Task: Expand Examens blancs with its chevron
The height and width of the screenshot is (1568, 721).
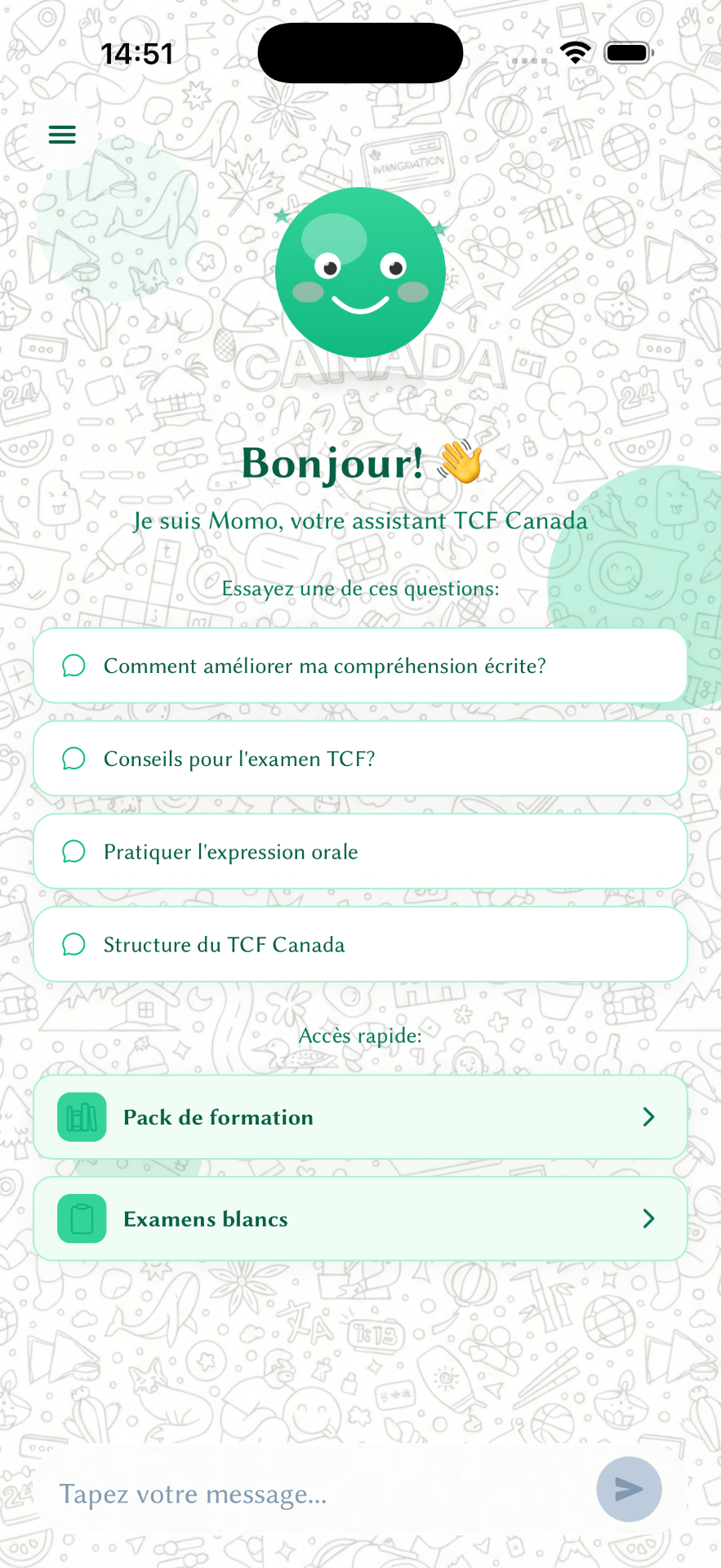Action: click(x=648, y=1218)
